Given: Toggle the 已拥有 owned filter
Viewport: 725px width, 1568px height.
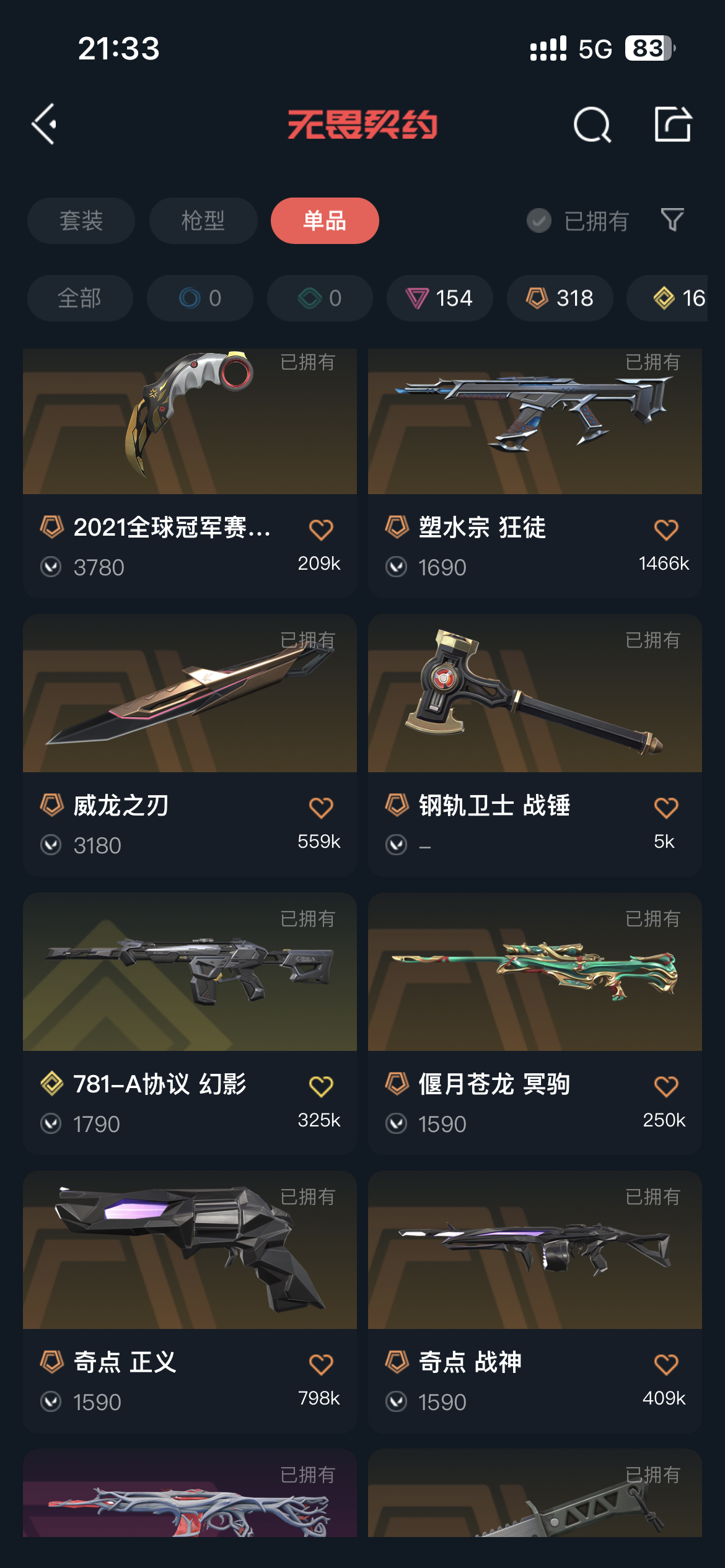Looking at the screenshot, I should click(578, 220).
